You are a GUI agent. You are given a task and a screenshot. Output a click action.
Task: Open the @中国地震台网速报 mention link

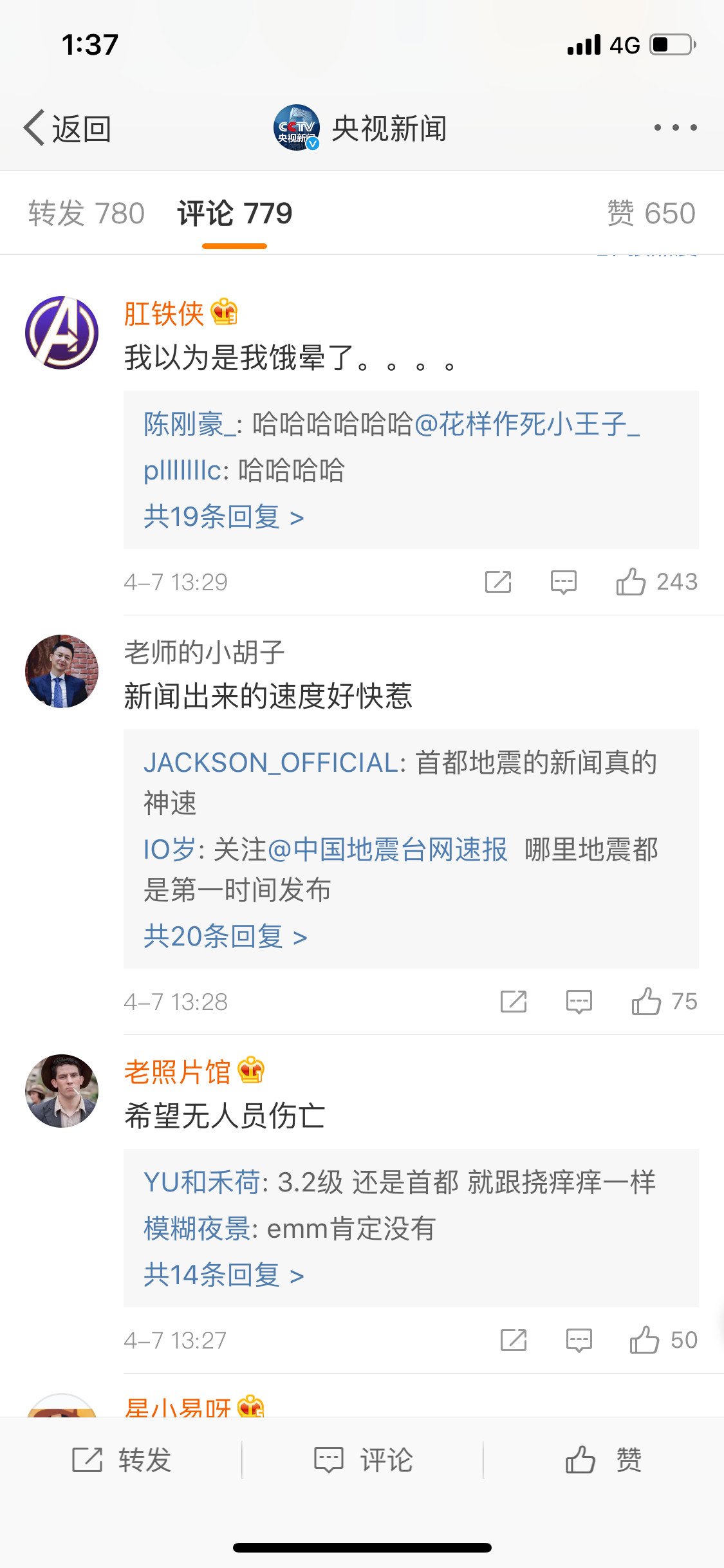(387, 850)
